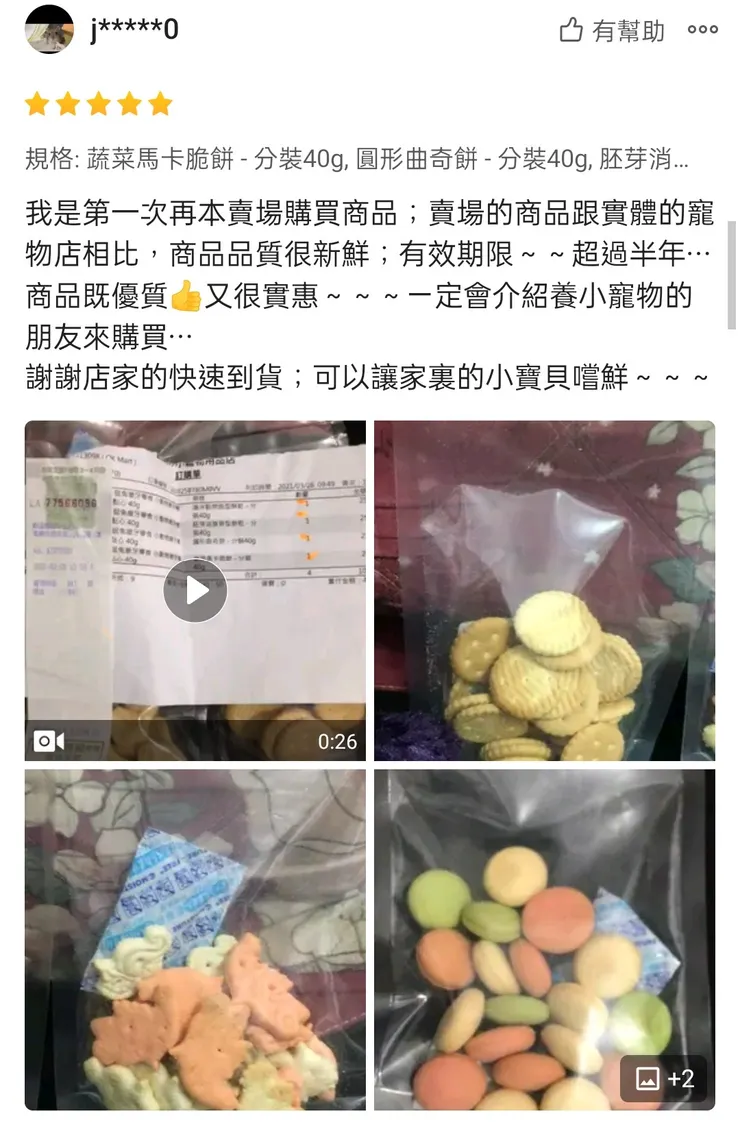Click the thumbs-up 有幫助 icon
The width and height of the screenshot is (740, 1122).
coord(569,30)
